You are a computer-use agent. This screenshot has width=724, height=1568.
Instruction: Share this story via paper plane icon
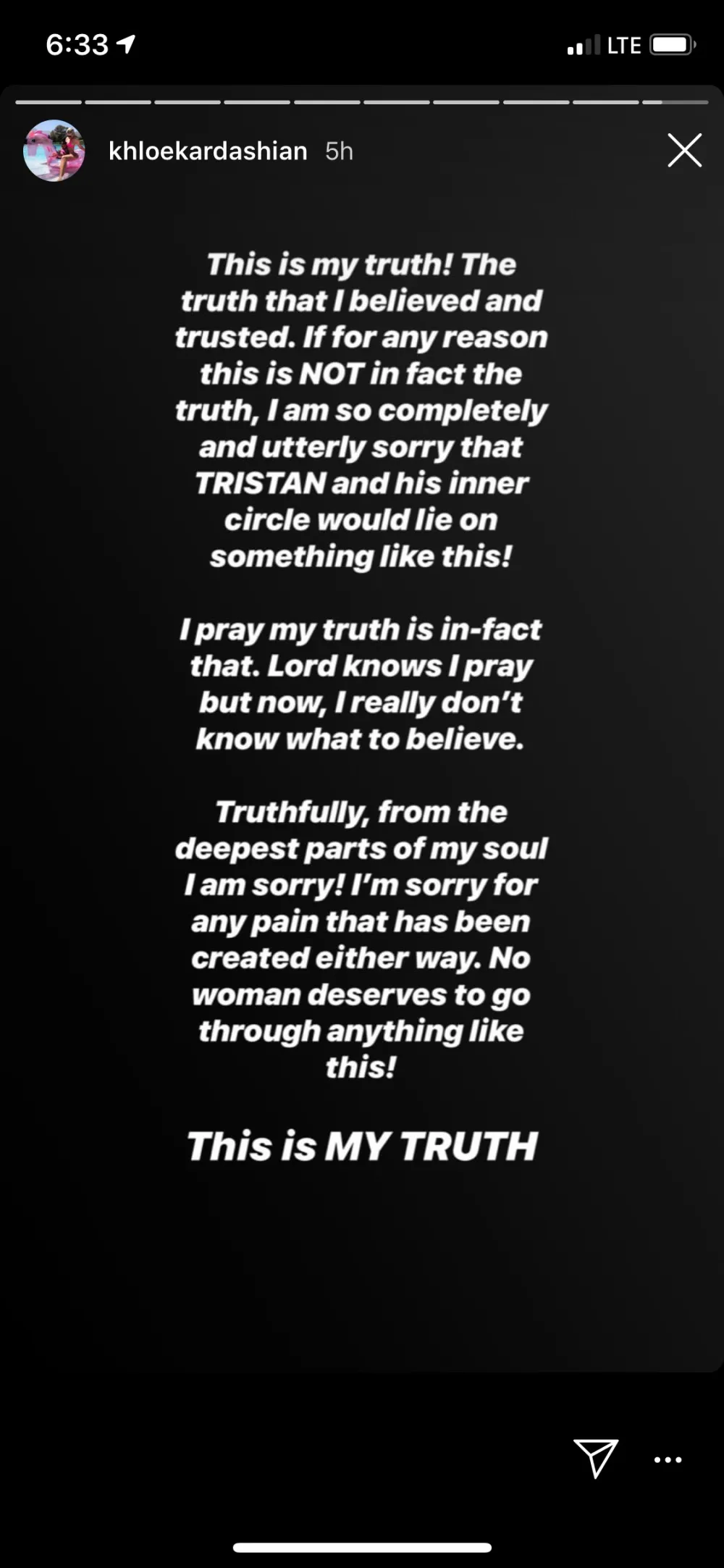595,1457
